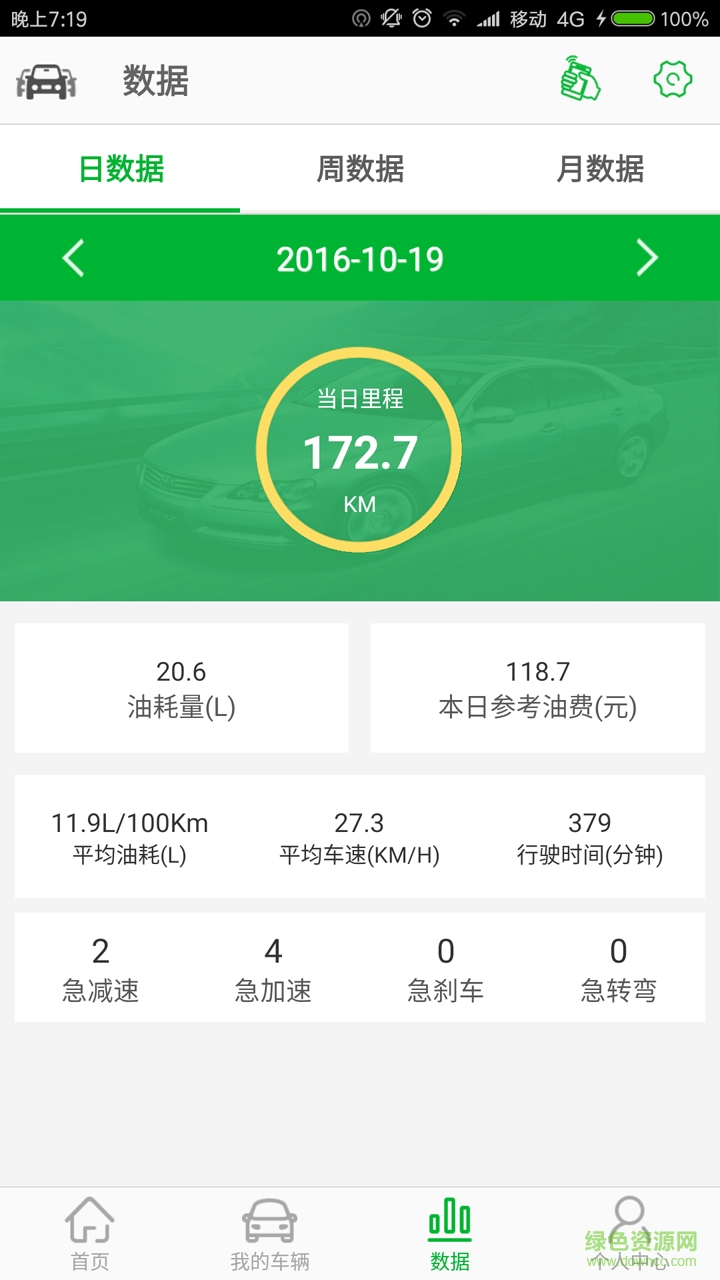Tap the 本日参考油费 fuel cost card

(538, 687)
